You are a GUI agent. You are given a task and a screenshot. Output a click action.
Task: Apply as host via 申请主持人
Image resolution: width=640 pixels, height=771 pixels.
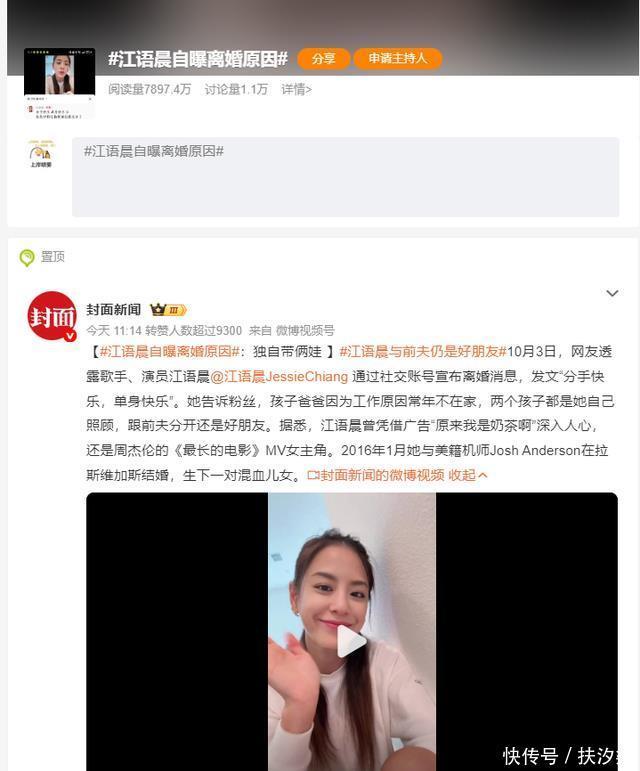coord(398,59)
